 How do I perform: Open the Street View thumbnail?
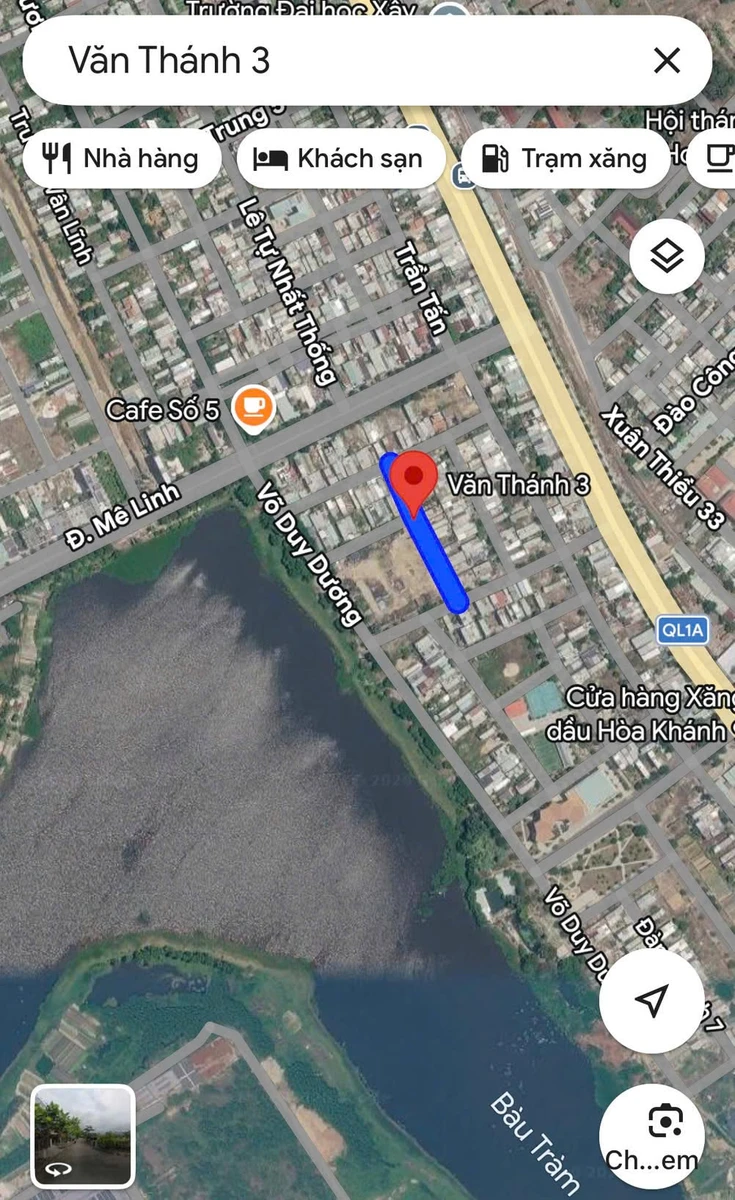point(83,1136)
